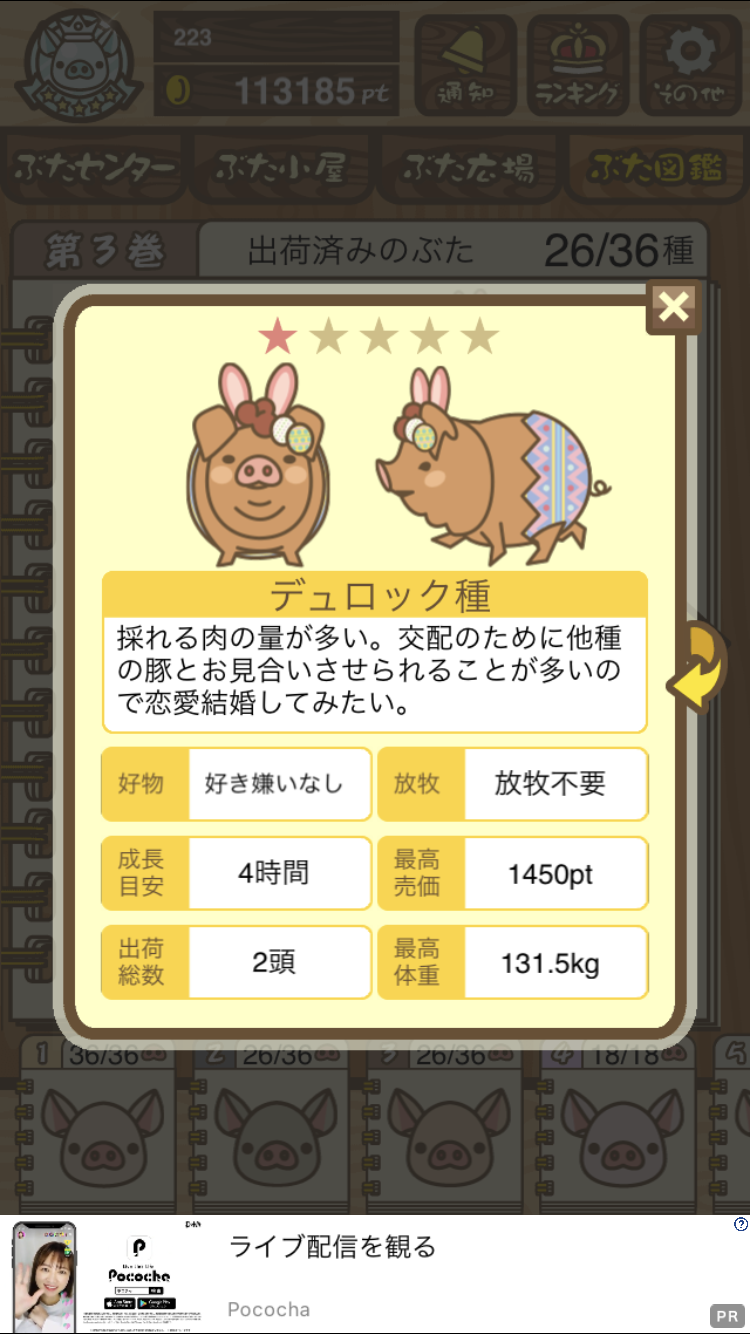Open the Pococha live streaming ad

pos(375,1275)
